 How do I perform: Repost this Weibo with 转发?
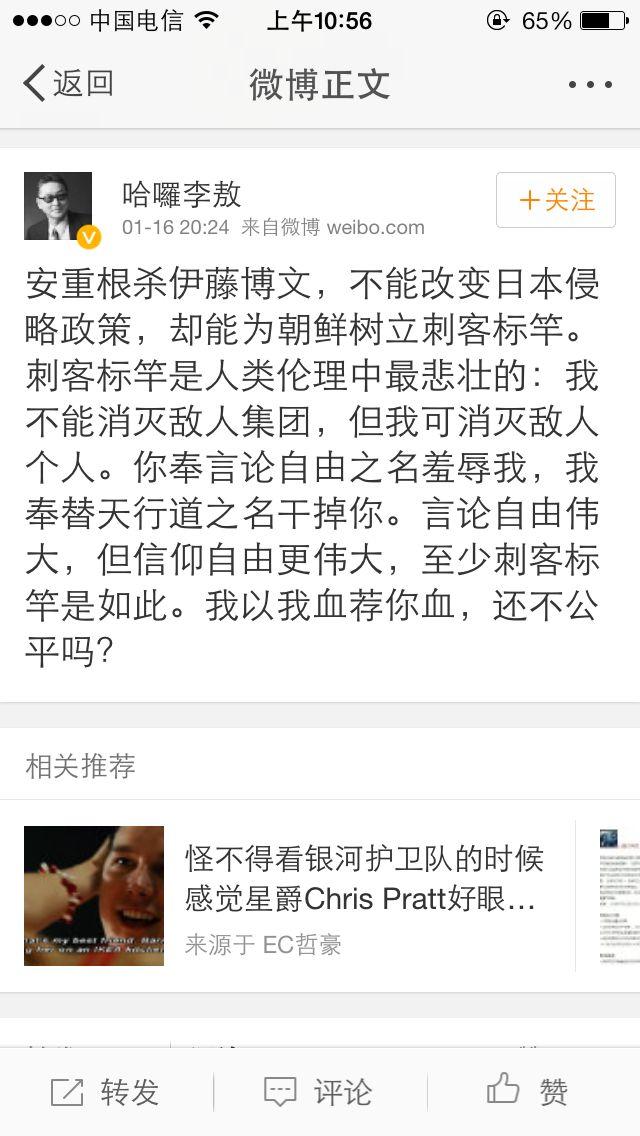pyautogui.click(x=106, y=1092)
